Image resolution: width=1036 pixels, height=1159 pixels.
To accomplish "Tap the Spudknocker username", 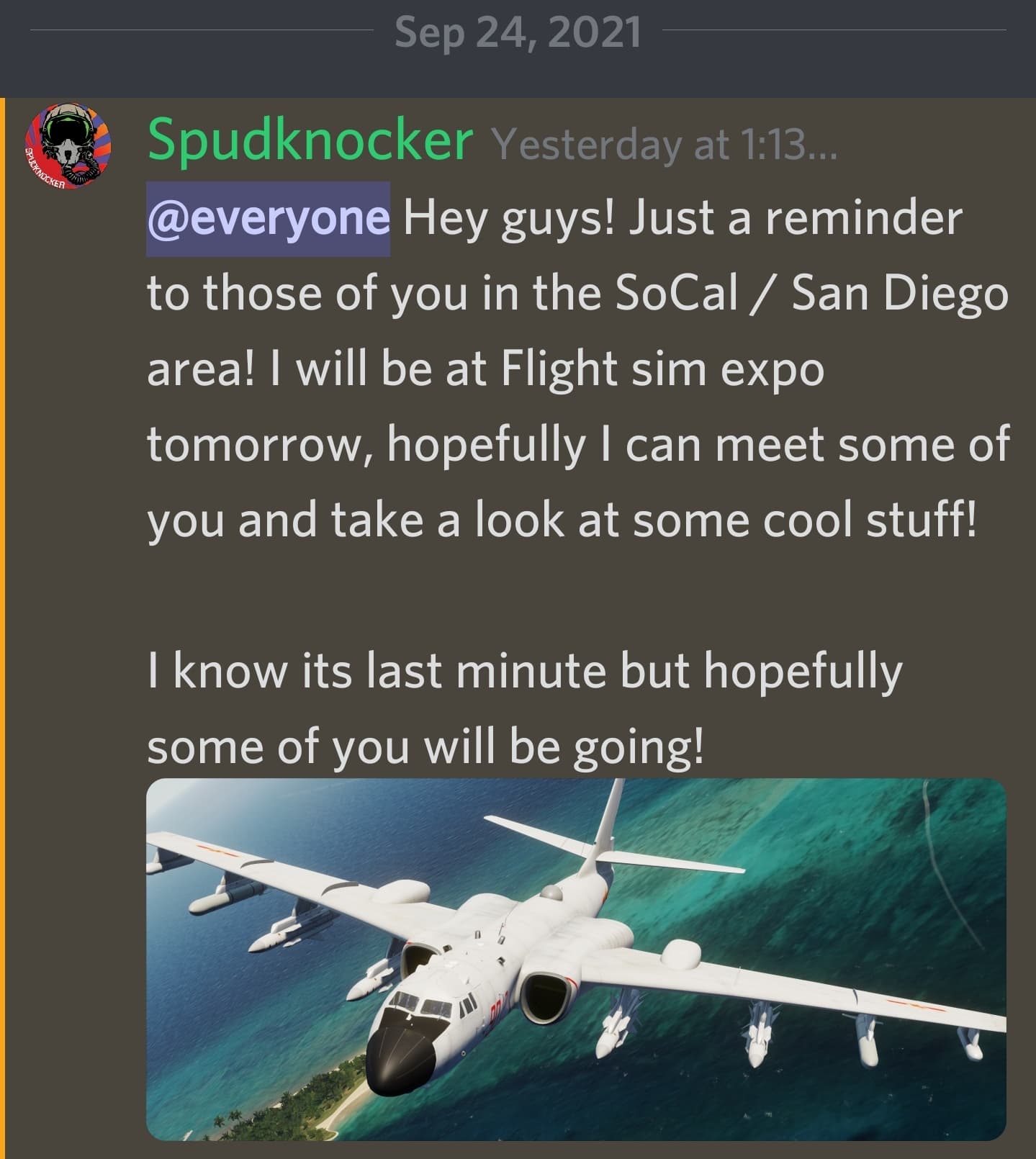I will click(310, 140).
